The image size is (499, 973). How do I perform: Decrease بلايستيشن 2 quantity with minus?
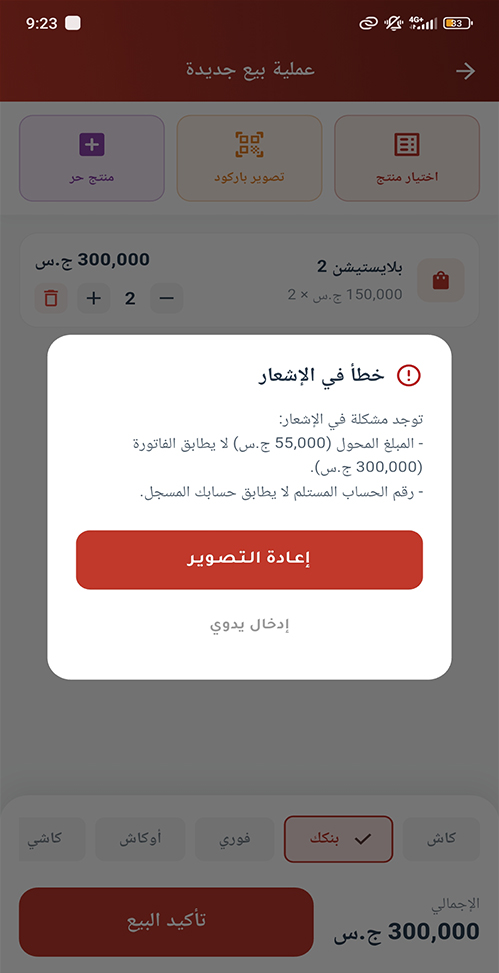pos(167,298)
